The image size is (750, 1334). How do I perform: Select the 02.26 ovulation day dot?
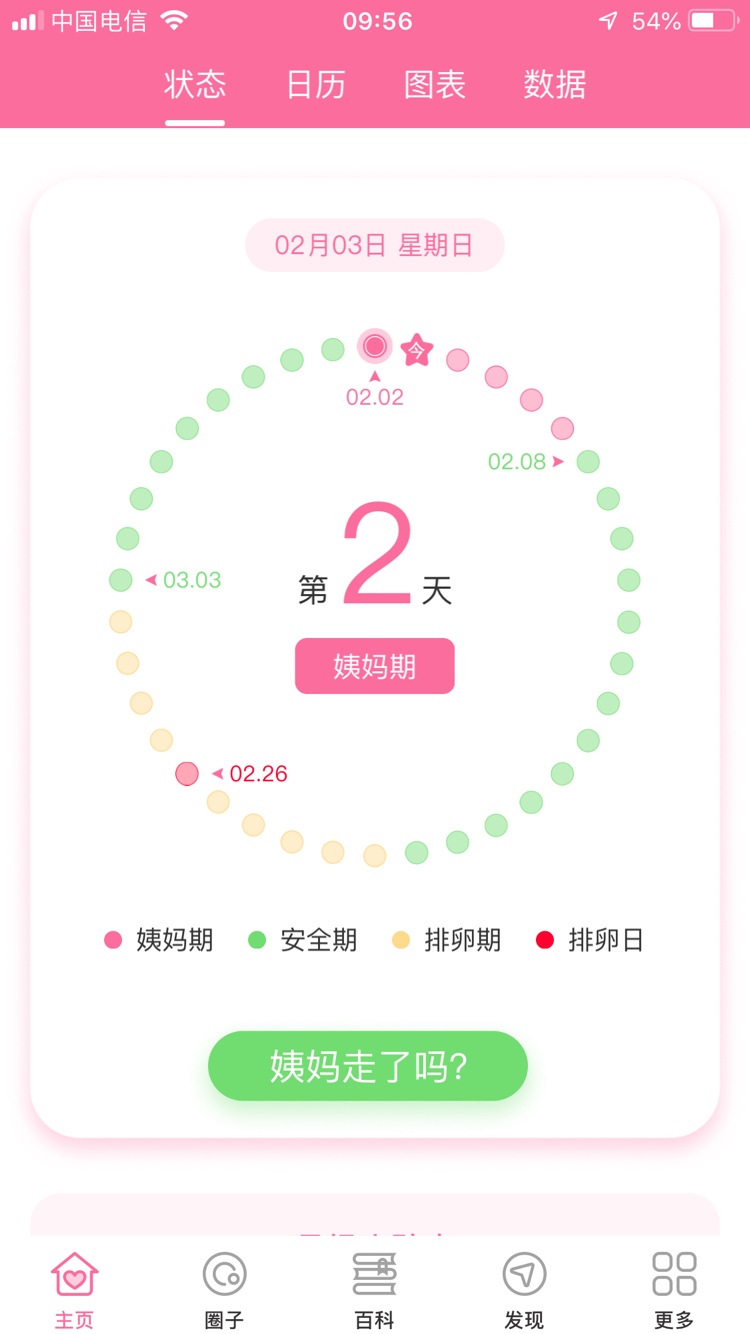[x=187, y=774]
